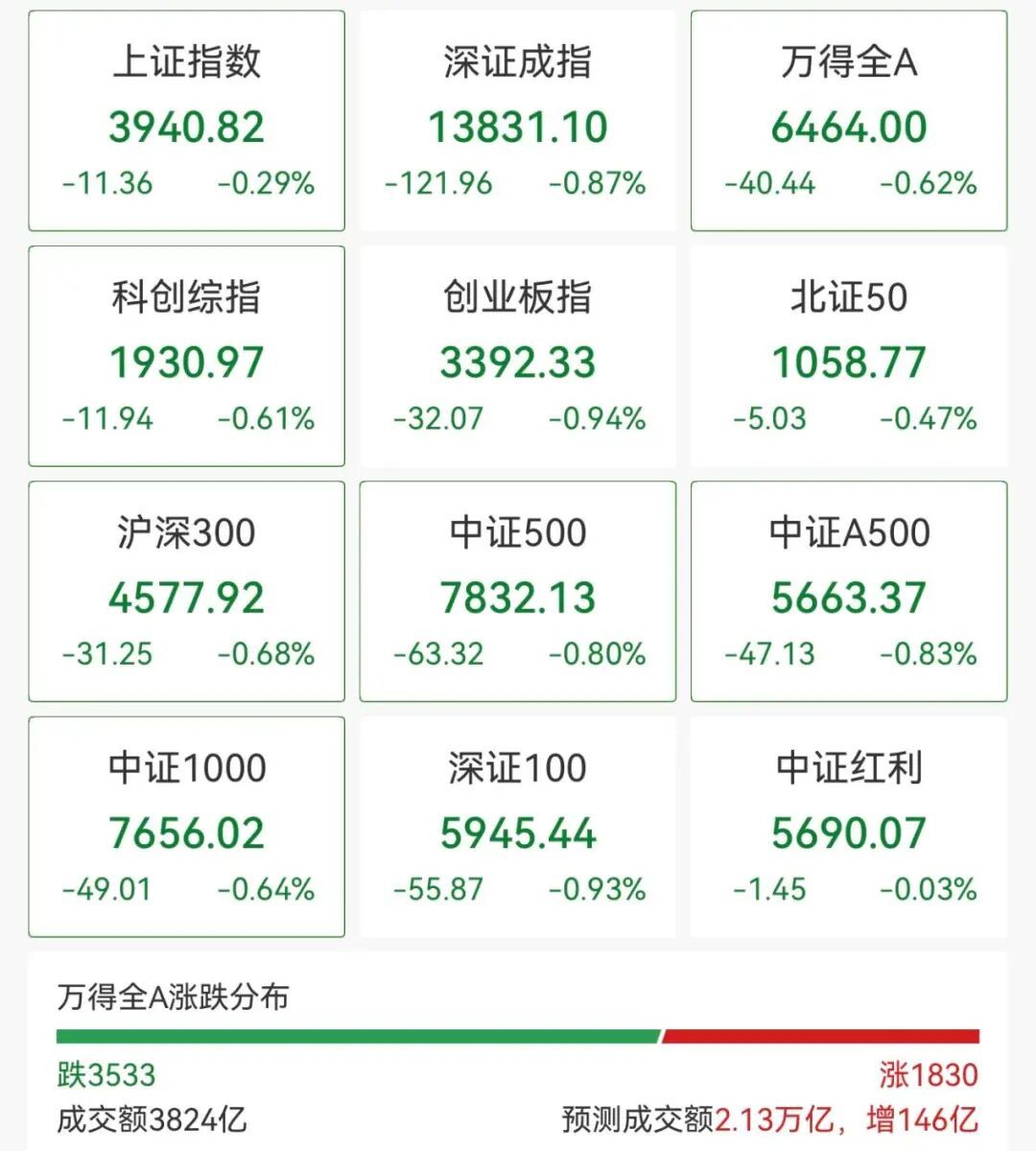Select the 中证1000 index card
Viewport: 1036px width, 1151px height.
tap(186, 827)
